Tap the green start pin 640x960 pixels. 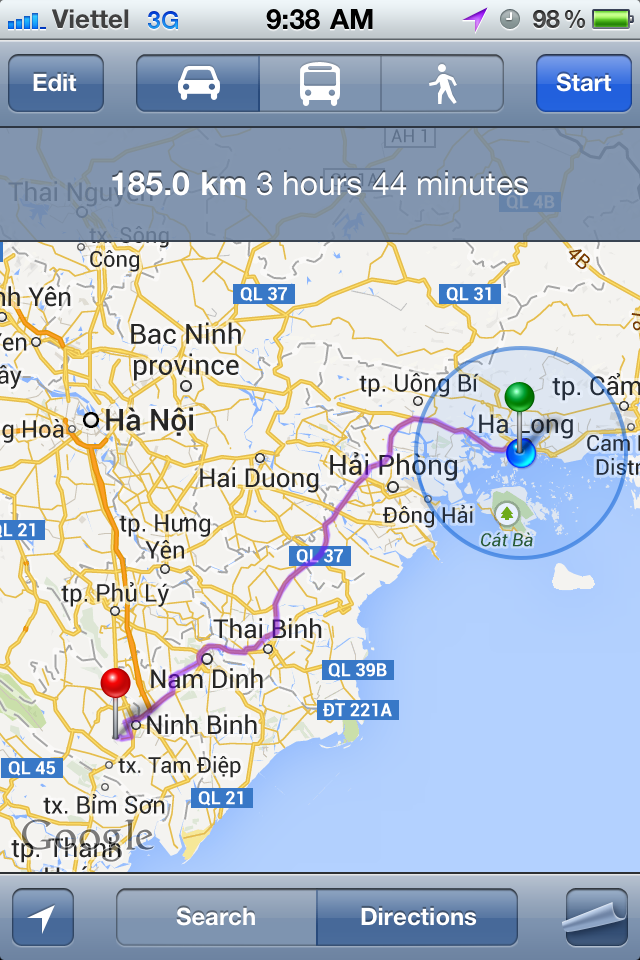click(x=520, y=398)
